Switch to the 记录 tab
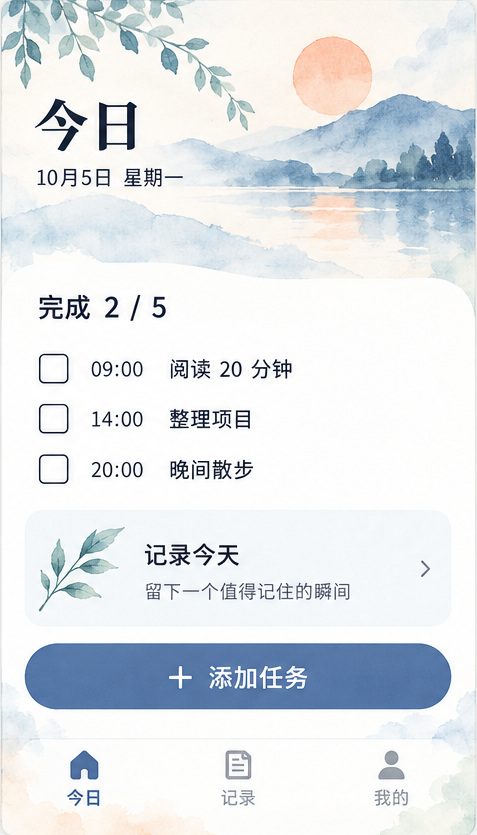Screen dimensions: 477x835 (238, 779)
